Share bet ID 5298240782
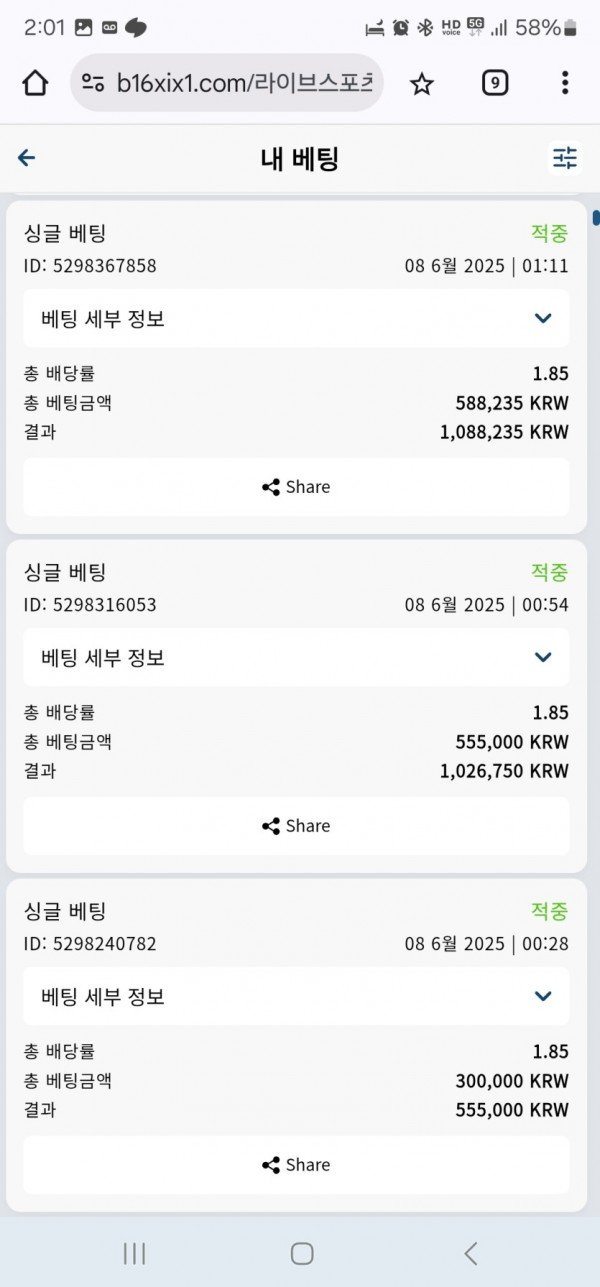Screen dimensions: 600x1287 [296, 1165]
